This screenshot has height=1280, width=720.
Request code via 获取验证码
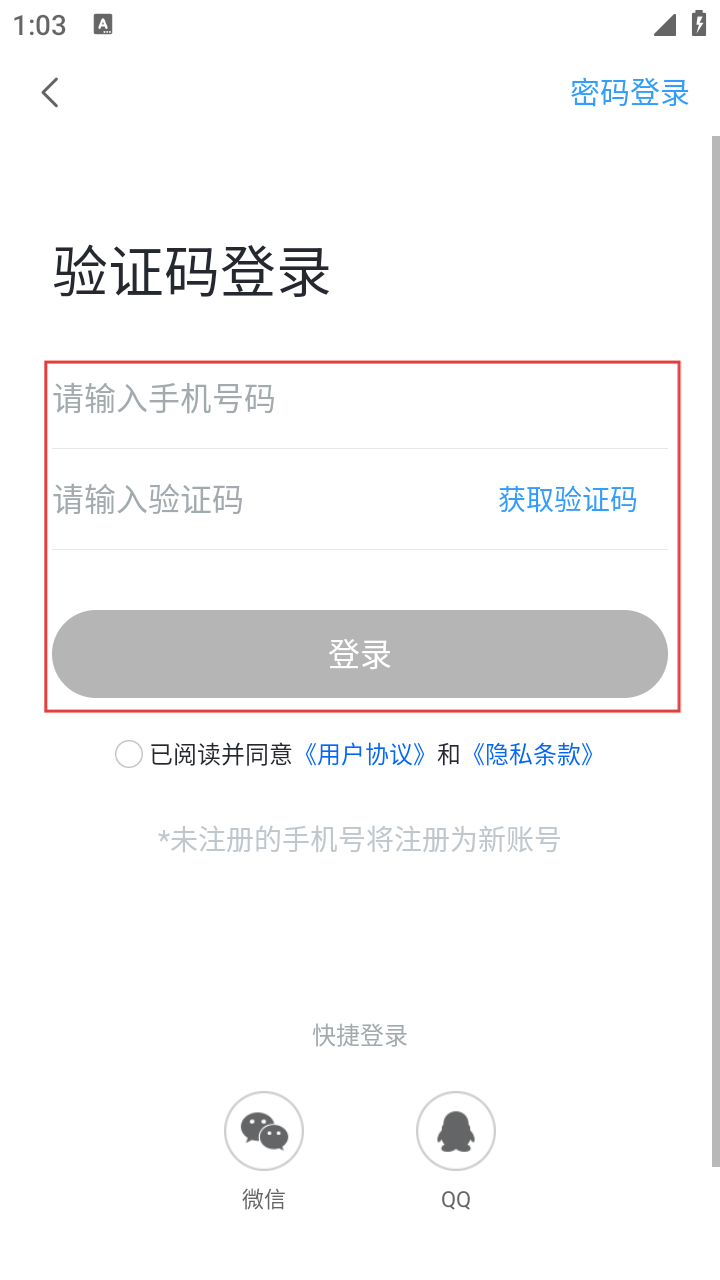(567, 499)
